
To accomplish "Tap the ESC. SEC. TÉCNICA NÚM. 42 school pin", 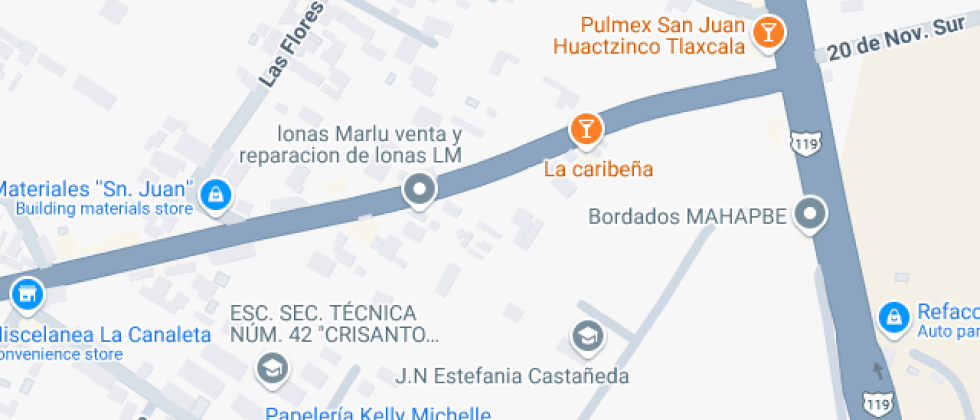I will coord(272,369).
